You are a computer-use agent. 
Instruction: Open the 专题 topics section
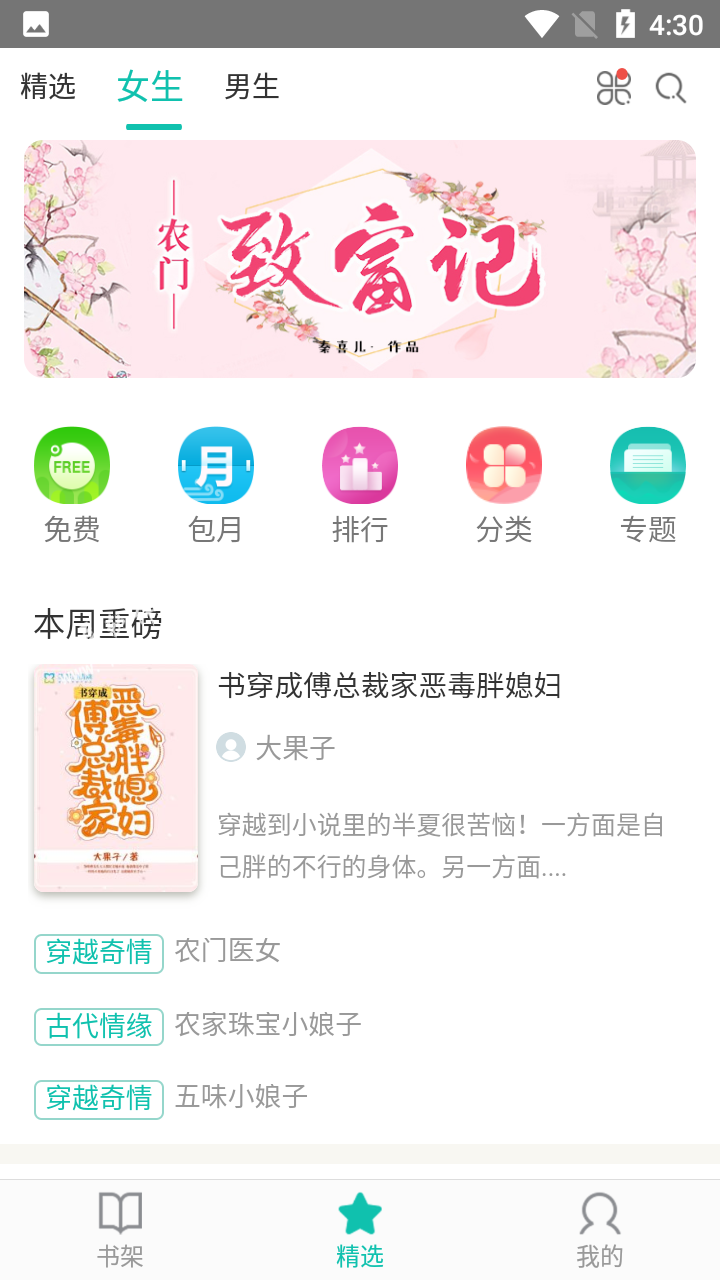(x=648, y=485)
